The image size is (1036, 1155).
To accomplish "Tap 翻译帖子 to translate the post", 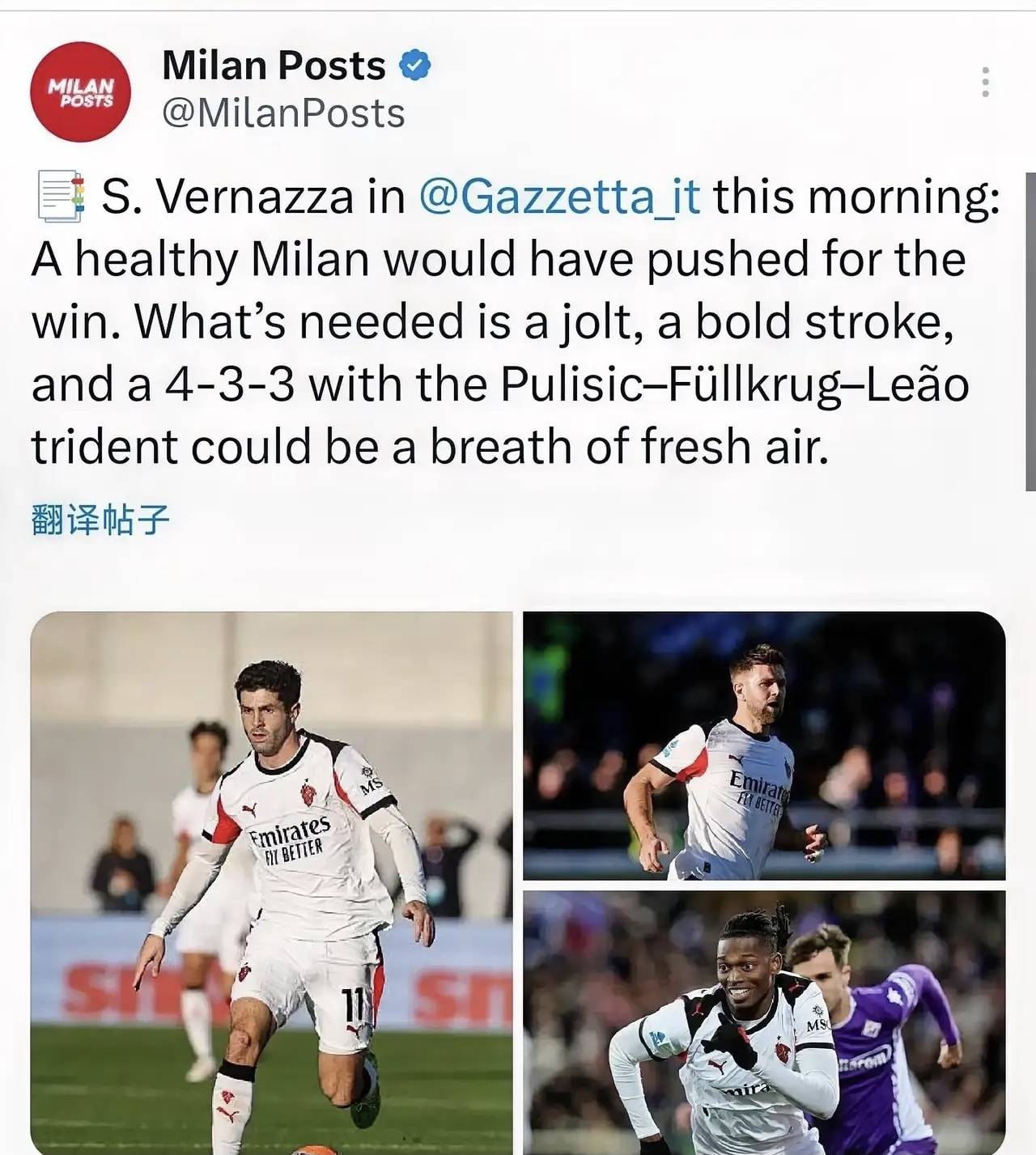I will pyautogui.click(x=100, y=519).
